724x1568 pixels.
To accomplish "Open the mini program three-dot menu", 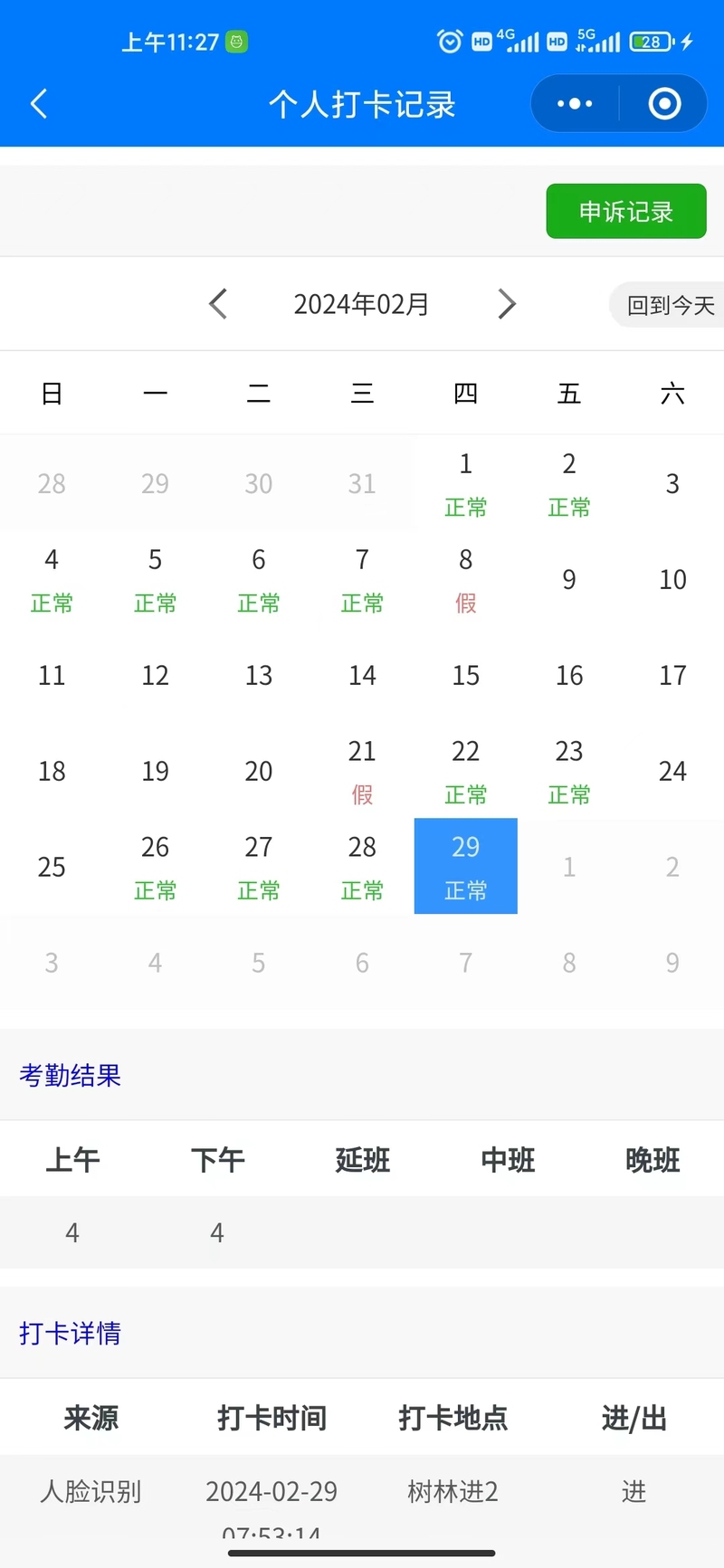I will coord(575,104).
